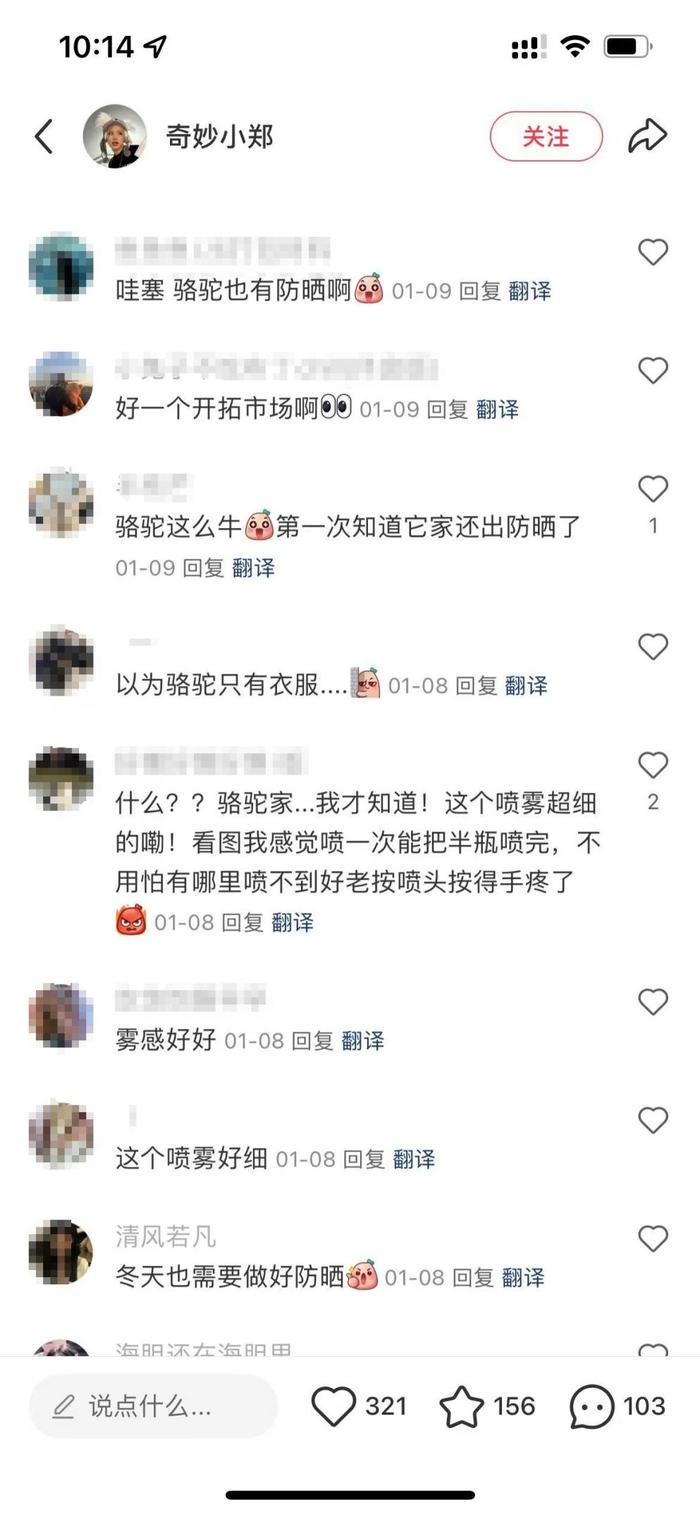
Task: Go back using the top-left arrow
Action: [x=43, y=137]
